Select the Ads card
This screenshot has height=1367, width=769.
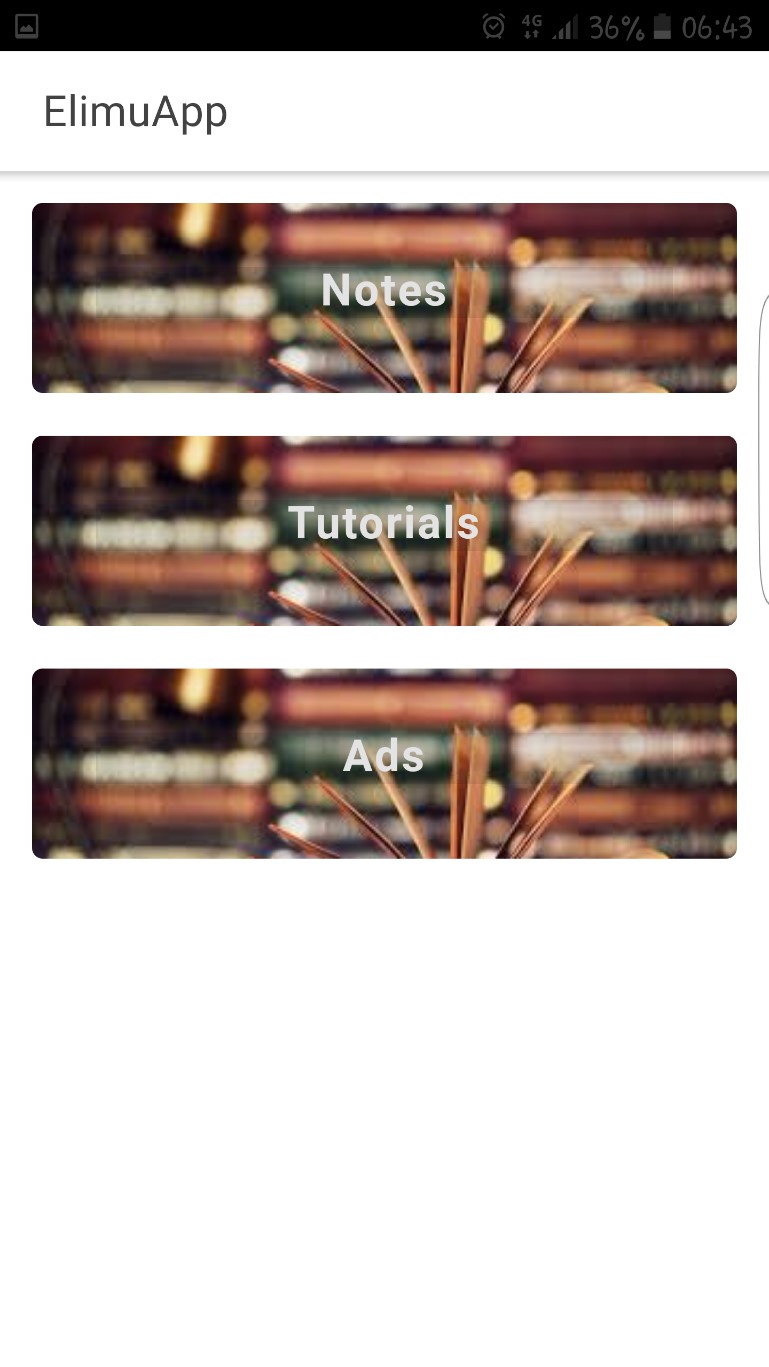click(384, 763)
